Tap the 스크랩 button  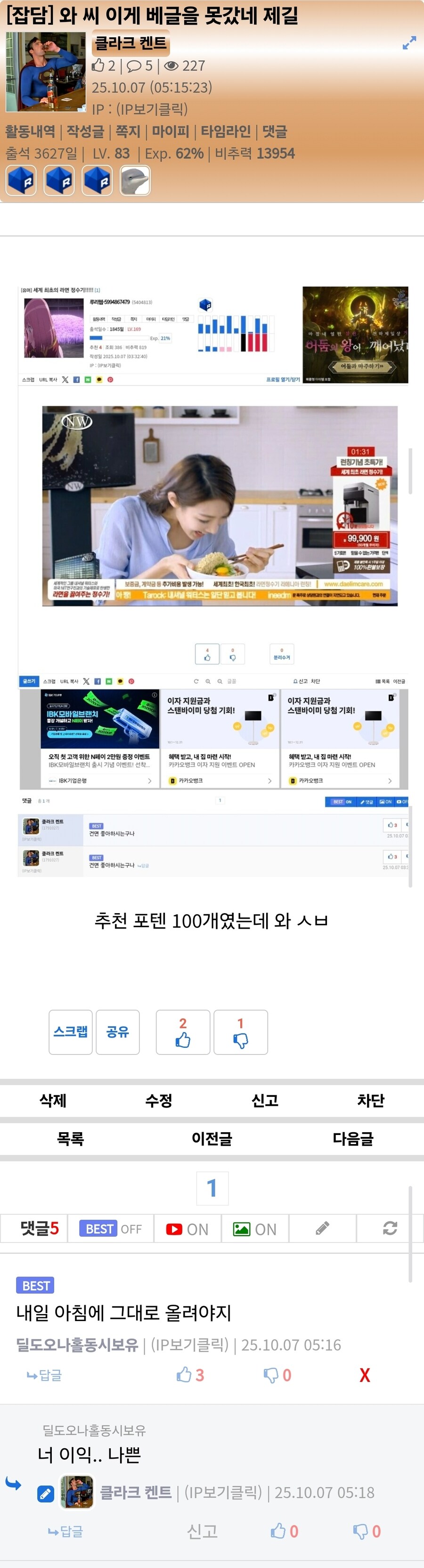pyautogui.click(x=71, y=1032)
